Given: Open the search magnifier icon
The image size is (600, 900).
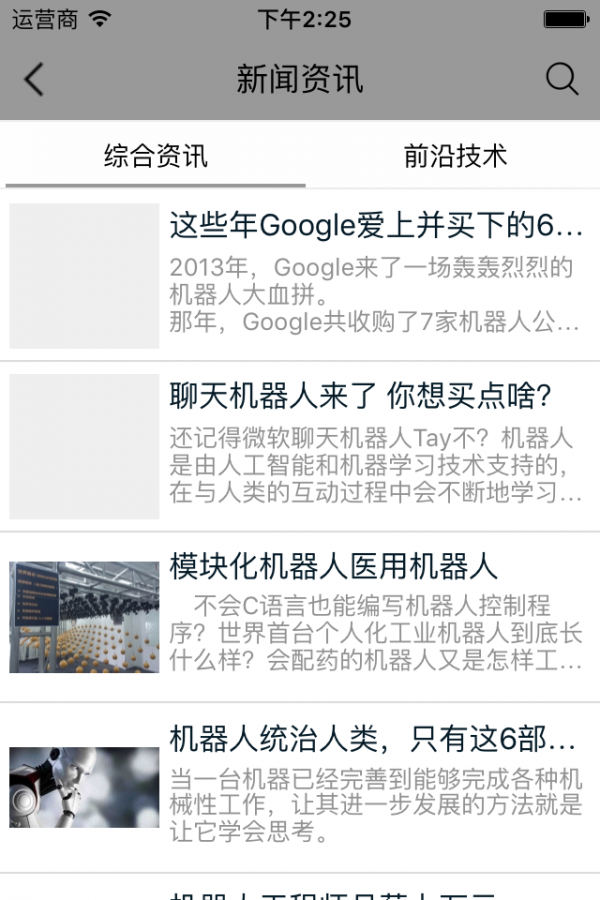Looking at the screenshot, I should pyautogui.click(x=562, y=80).
